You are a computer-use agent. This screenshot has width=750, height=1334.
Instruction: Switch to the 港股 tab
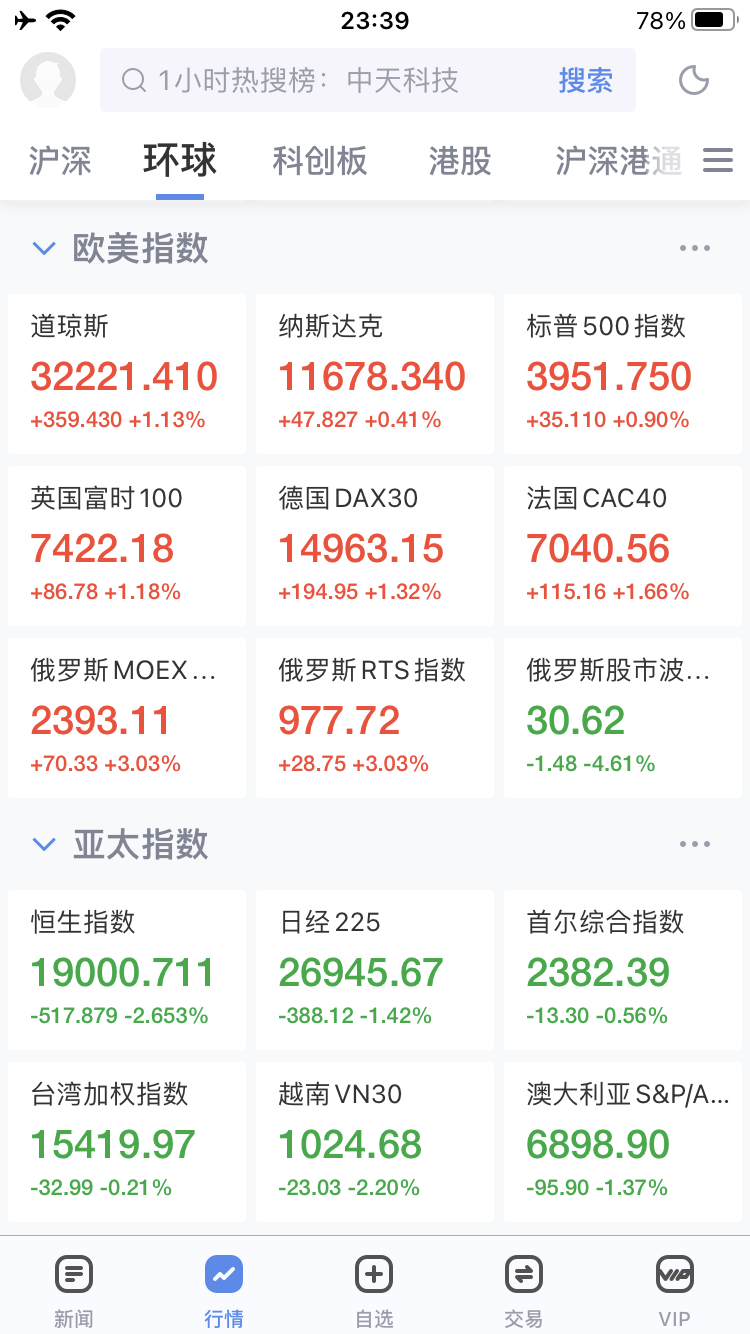(460, 161)
